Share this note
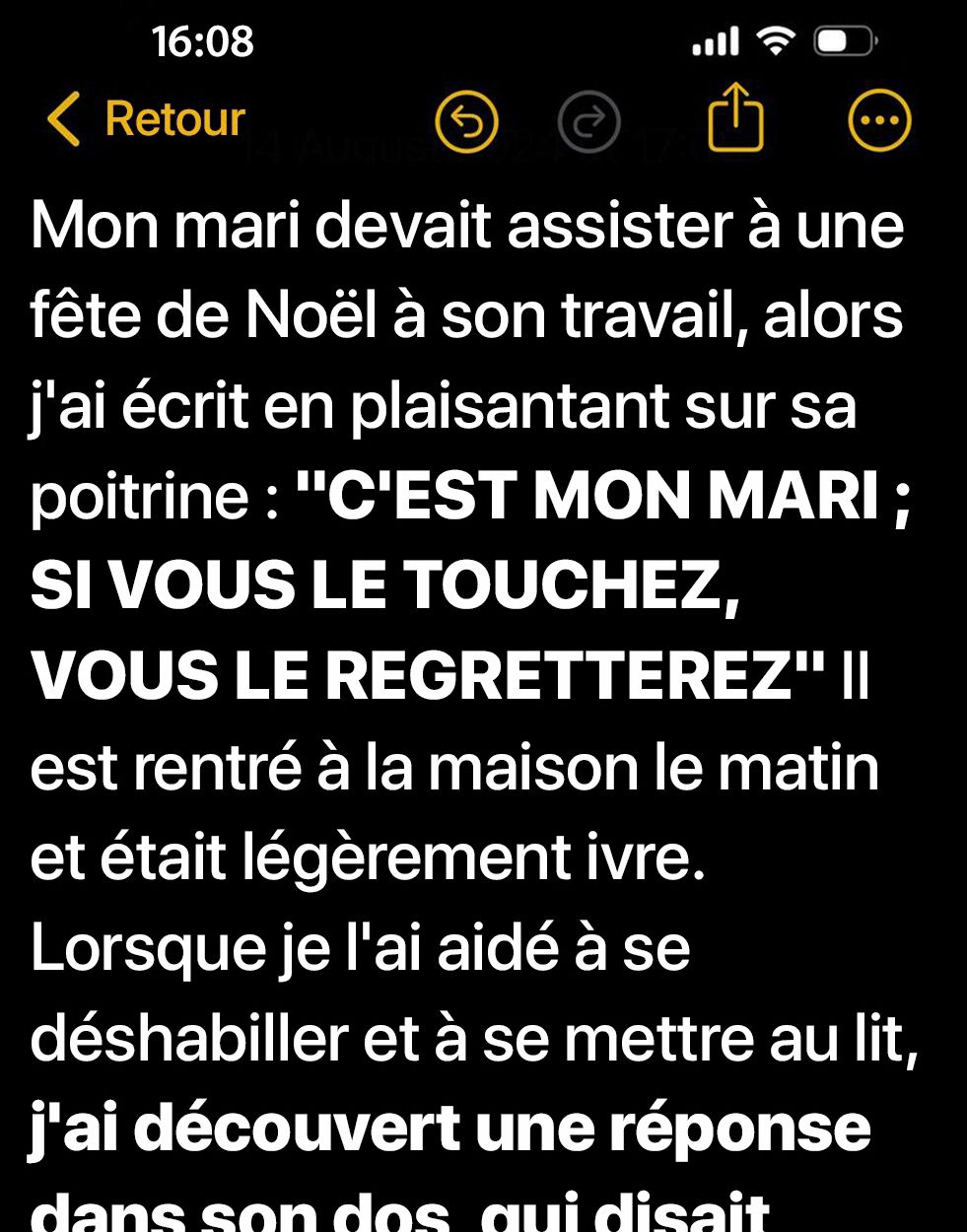 pyautogui.click(x=735, y=117)
